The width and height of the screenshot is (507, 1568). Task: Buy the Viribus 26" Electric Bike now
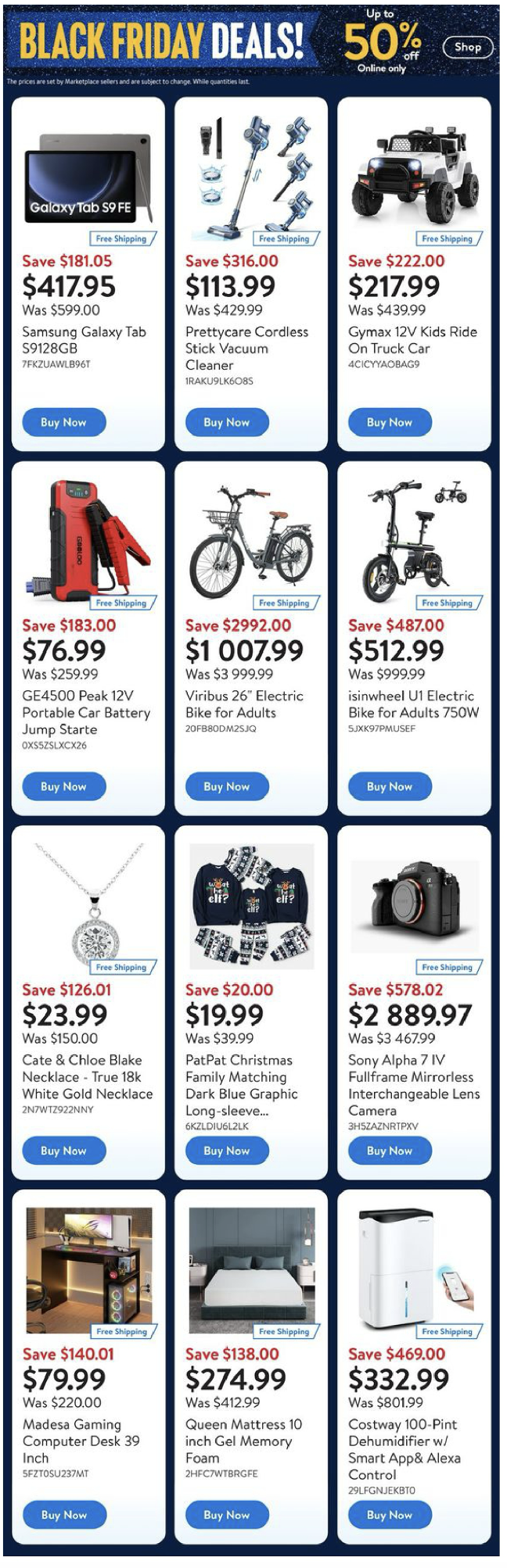click(226, 786)
